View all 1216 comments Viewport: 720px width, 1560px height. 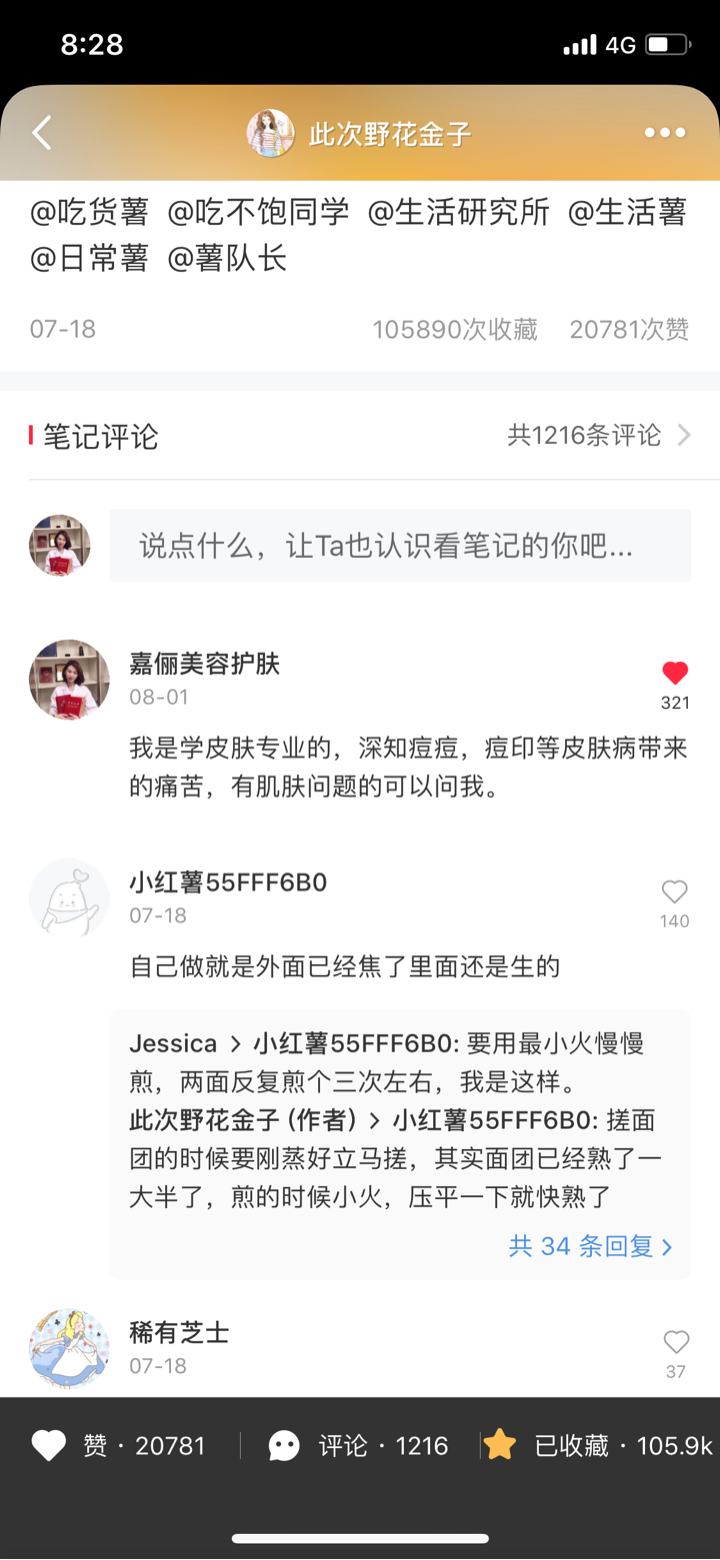pyautogui.click(x=598, y=435)
